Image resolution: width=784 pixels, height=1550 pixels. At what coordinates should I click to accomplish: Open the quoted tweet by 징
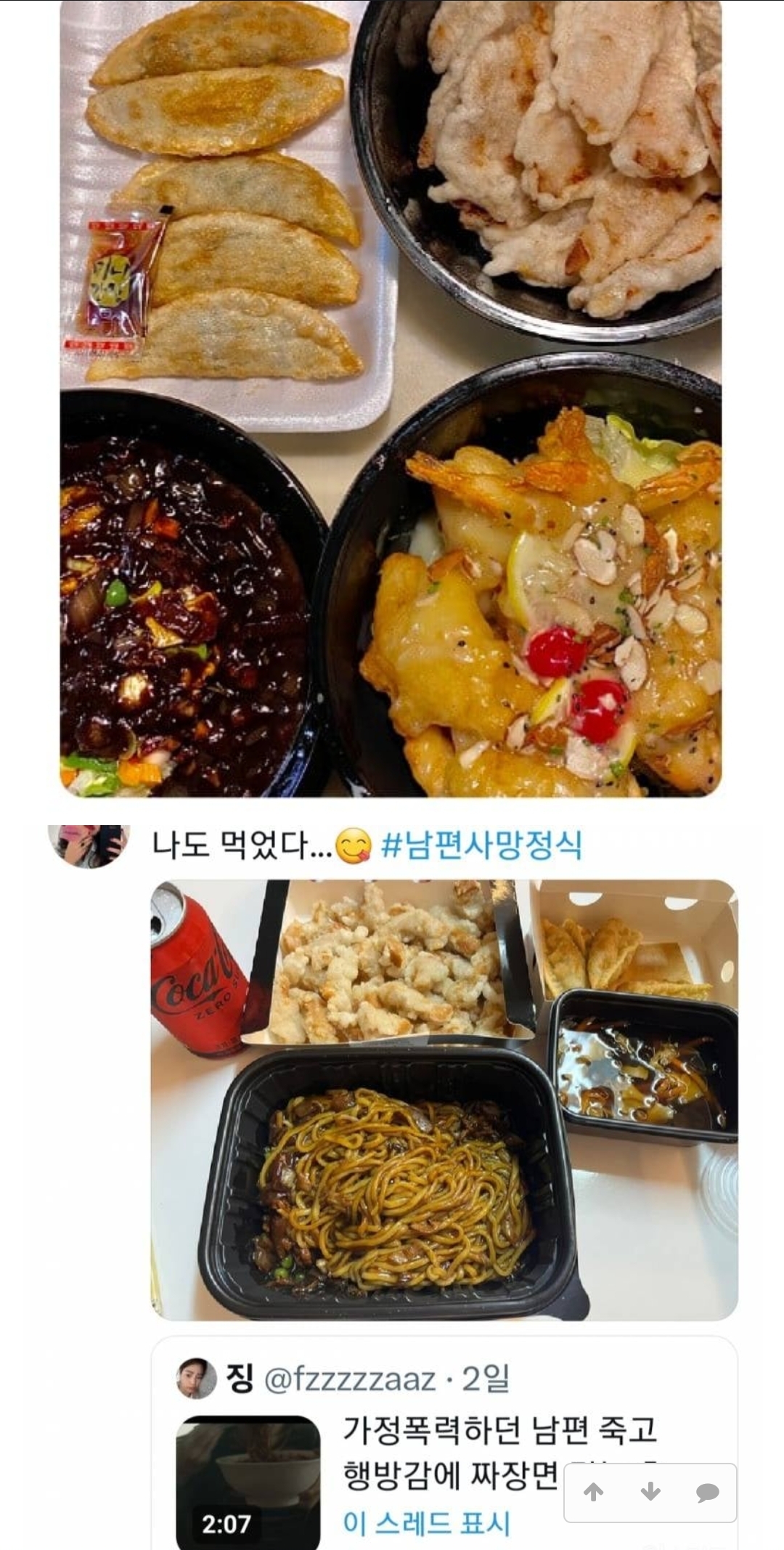pos(444,1443)
